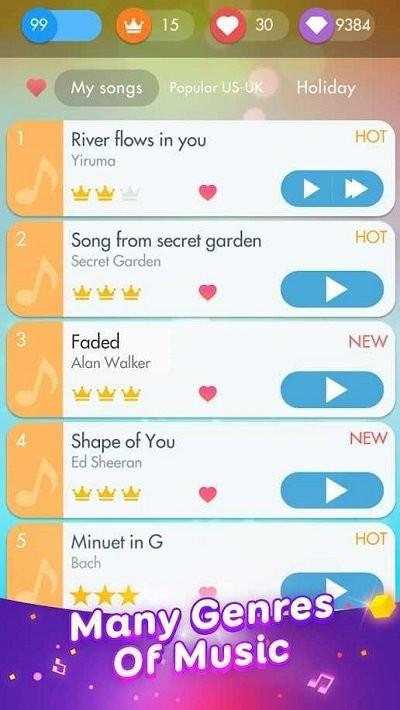Play Faded by Alan Walker
This screenshot has width=400, height=710.
coord(332,390)
